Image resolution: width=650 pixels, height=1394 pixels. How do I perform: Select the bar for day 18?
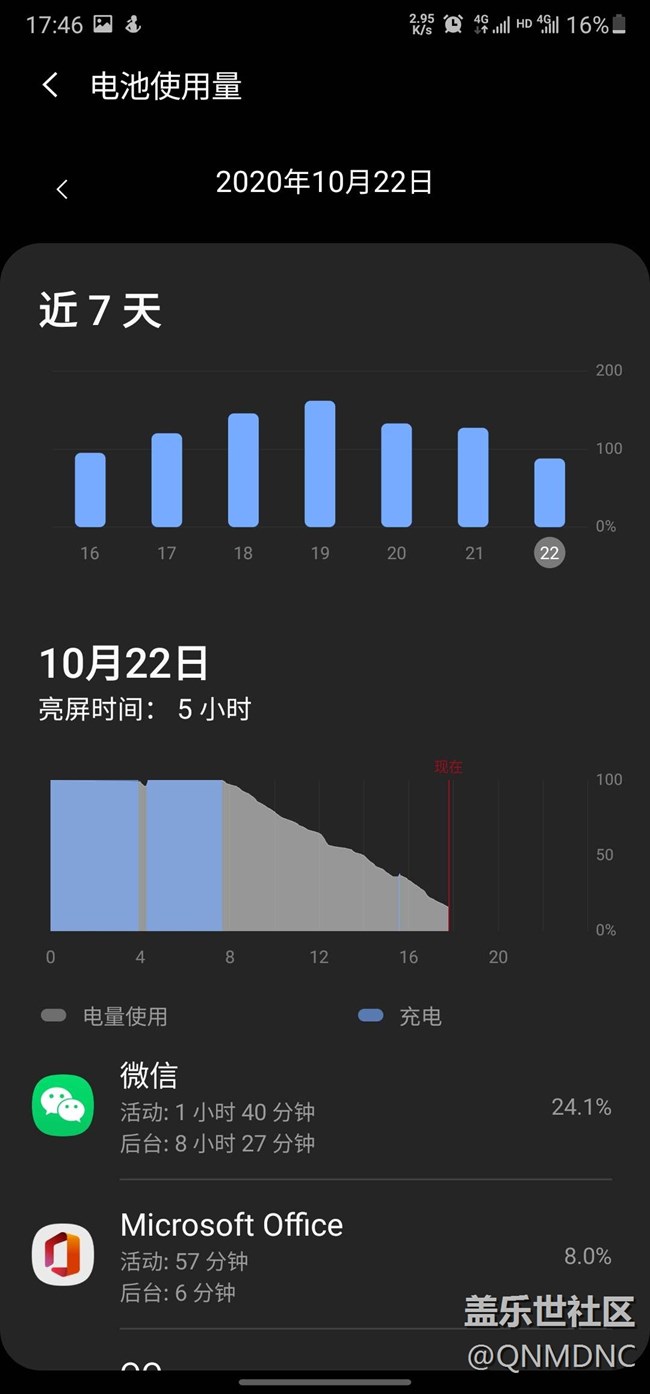pyautogui.click(x=243, y=470)
